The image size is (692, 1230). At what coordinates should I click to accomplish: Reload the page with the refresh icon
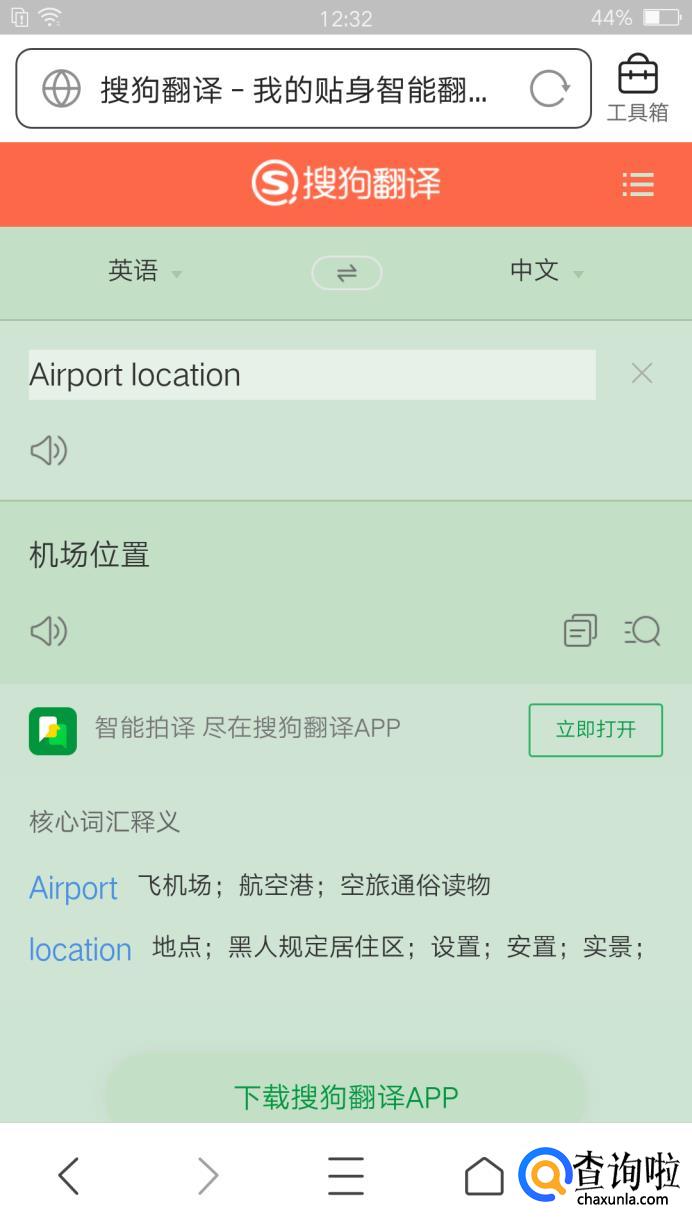pyautogui.click(x=549, y=89)
